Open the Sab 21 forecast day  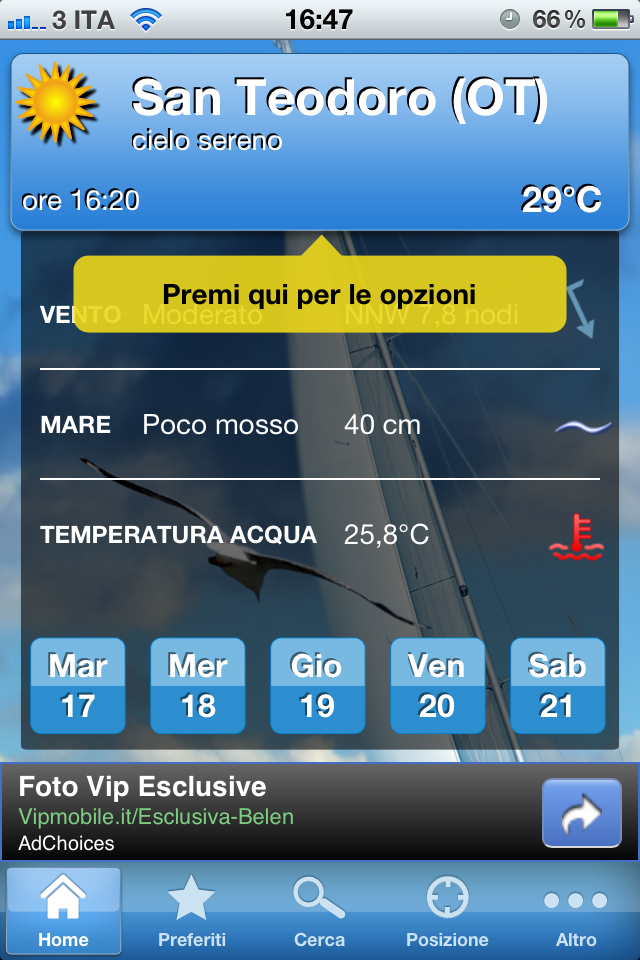point(557,686)
